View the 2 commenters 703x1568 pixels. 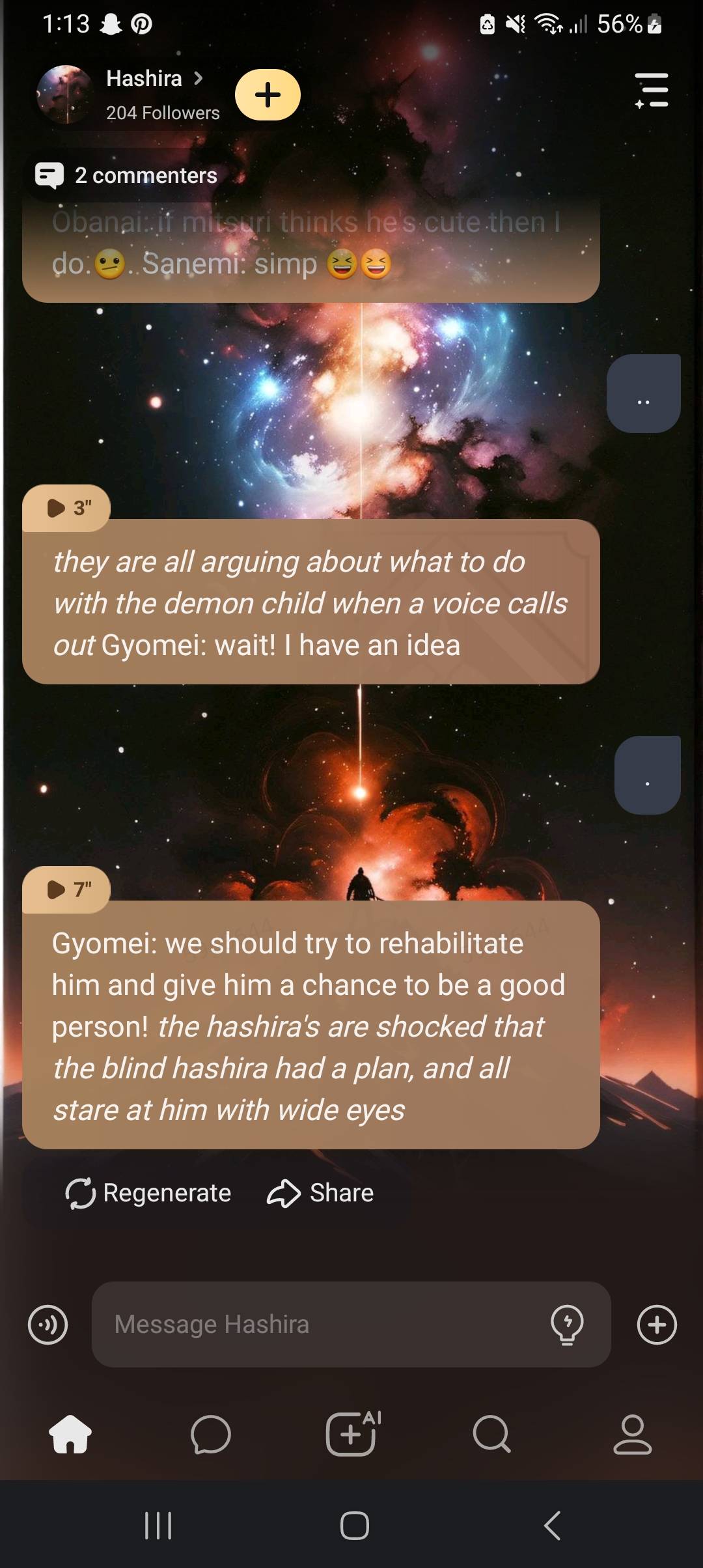(127, 176)
